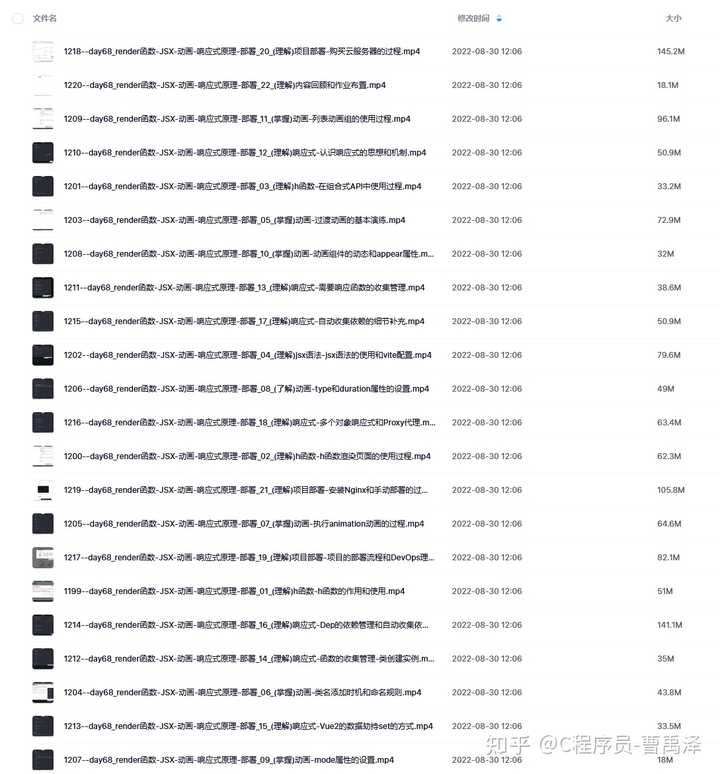Screen dimensions: 720x774
Task: Open video 1210 认识响应式的思想和机制.mp4
Action: click(244, 153)
